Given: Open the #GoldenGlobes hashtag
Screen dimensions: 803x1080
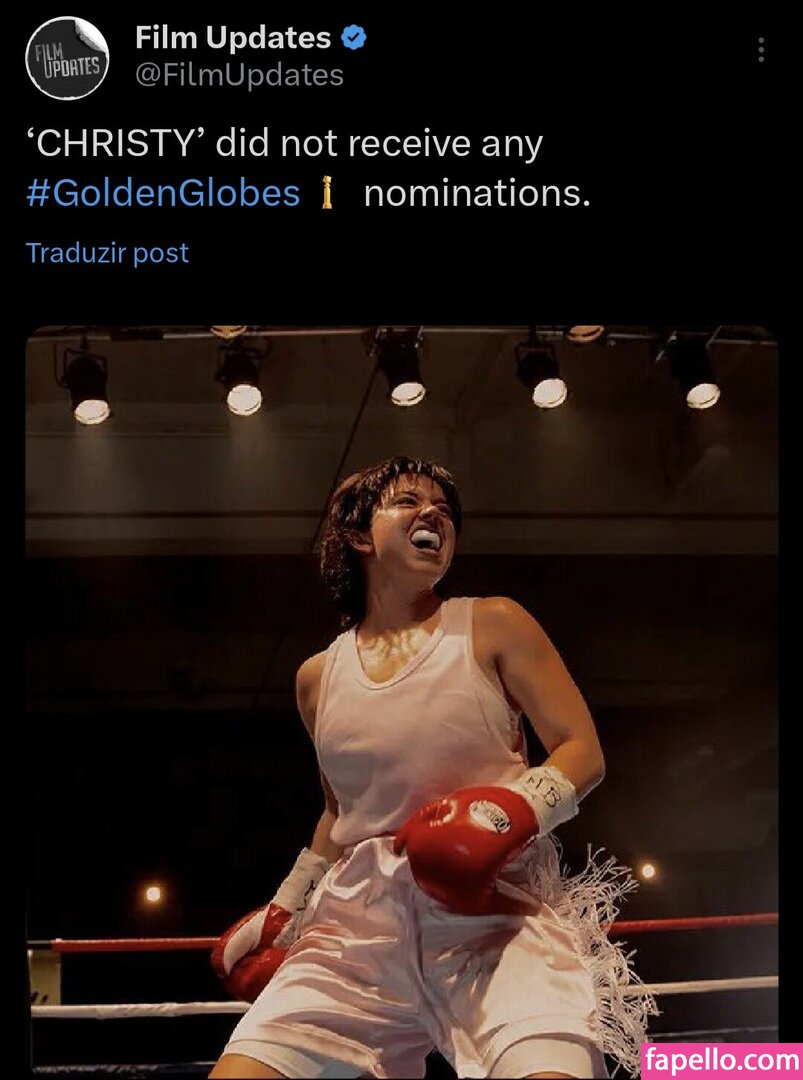Looking at the screenshot, I should coord(163,193).
